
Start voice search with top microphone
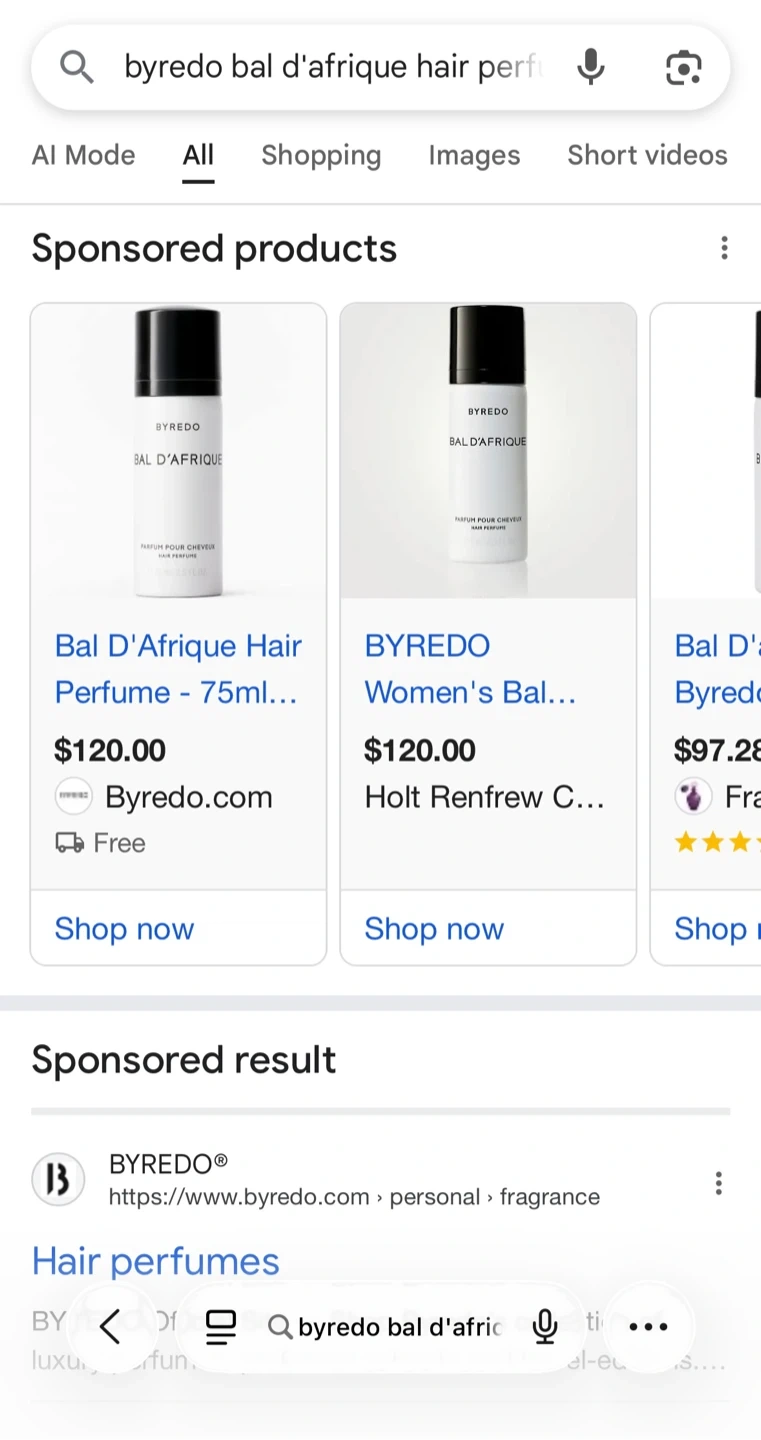(x=591, y=67)
